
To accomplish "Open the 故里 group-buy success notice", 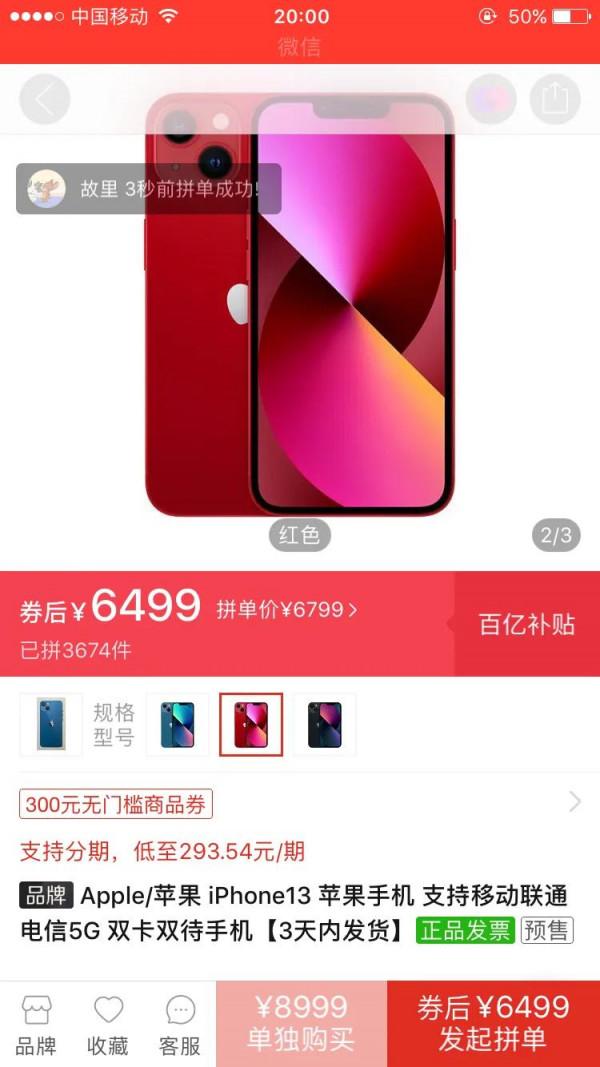I will [148, 189].
